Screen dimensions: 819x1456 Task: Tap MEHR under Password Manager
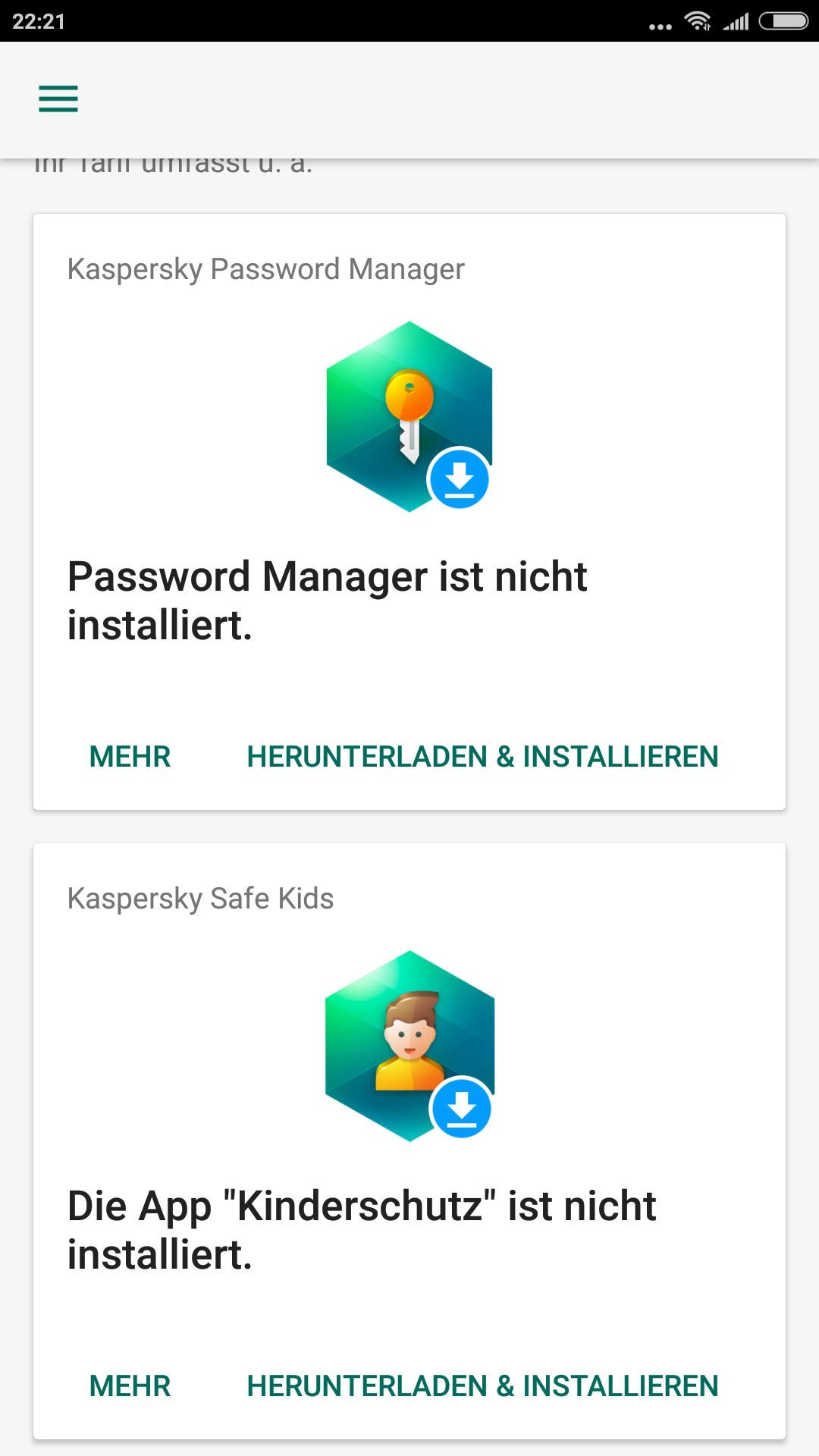130,756
